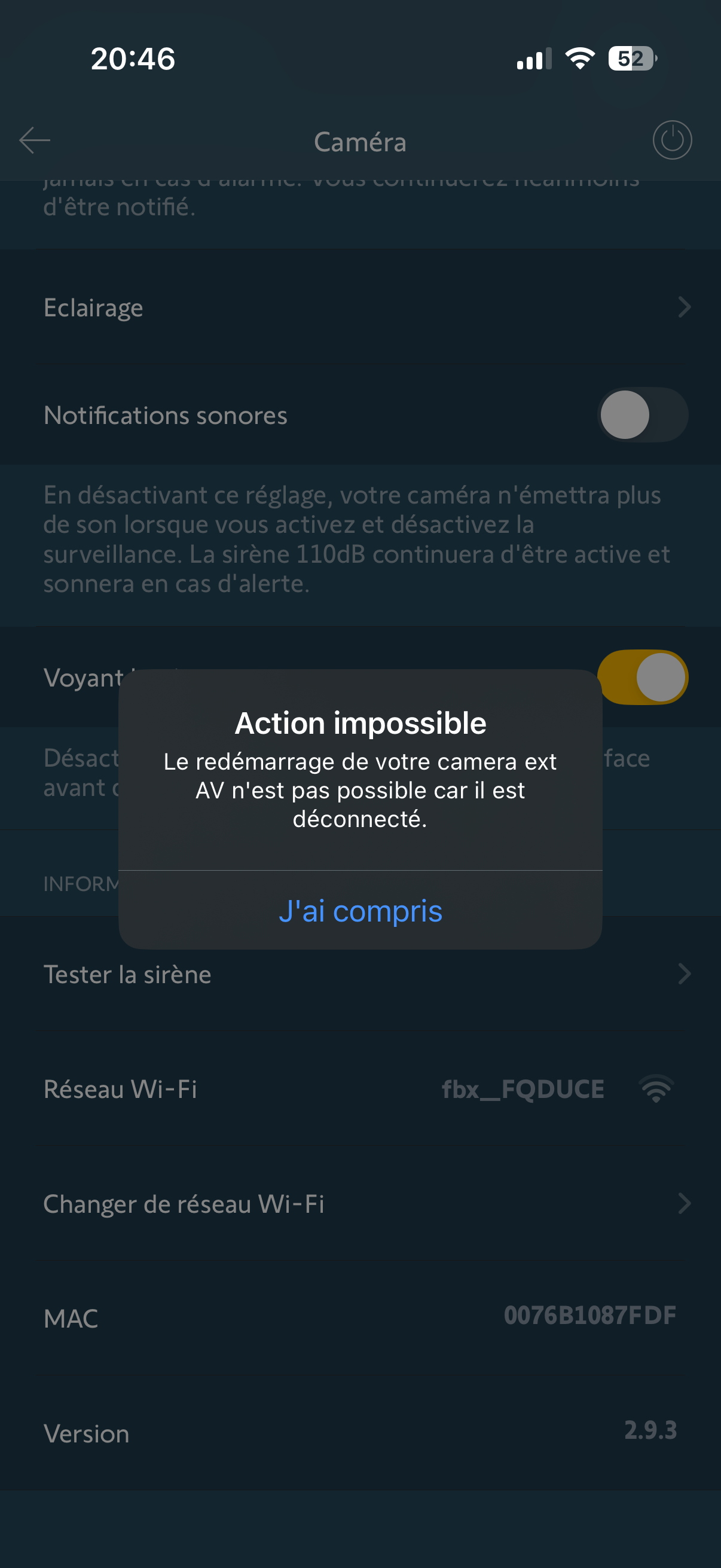The height and width of the screenshot is (1568, 721).
Task: Turn off the Voyant switch
Action: click(644, 677)
